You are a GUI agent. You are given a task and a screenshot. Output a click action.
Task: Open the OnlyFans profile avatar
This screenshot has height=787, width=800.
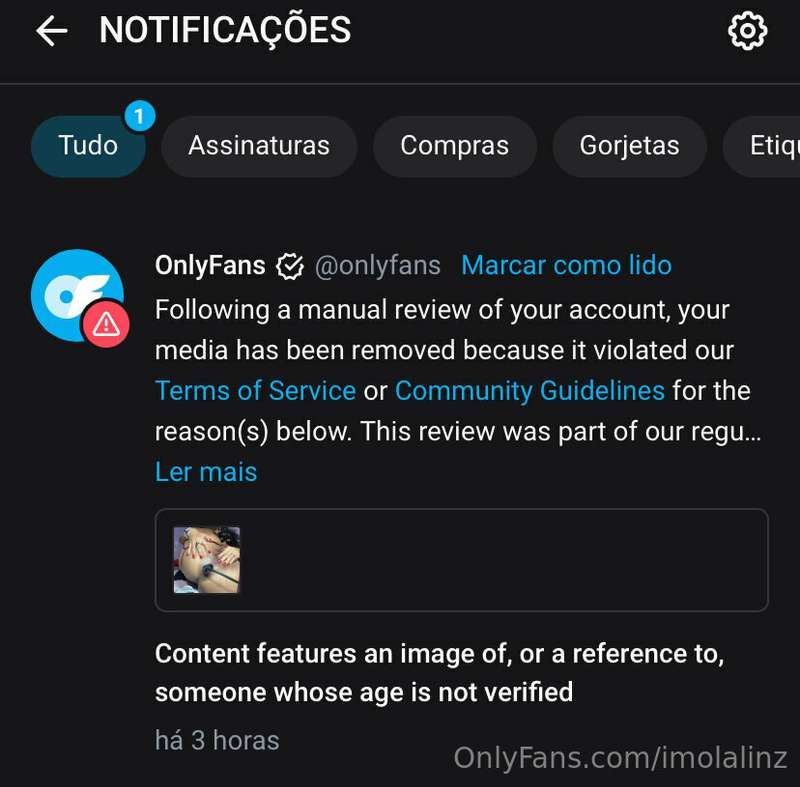tap(78, 295)
